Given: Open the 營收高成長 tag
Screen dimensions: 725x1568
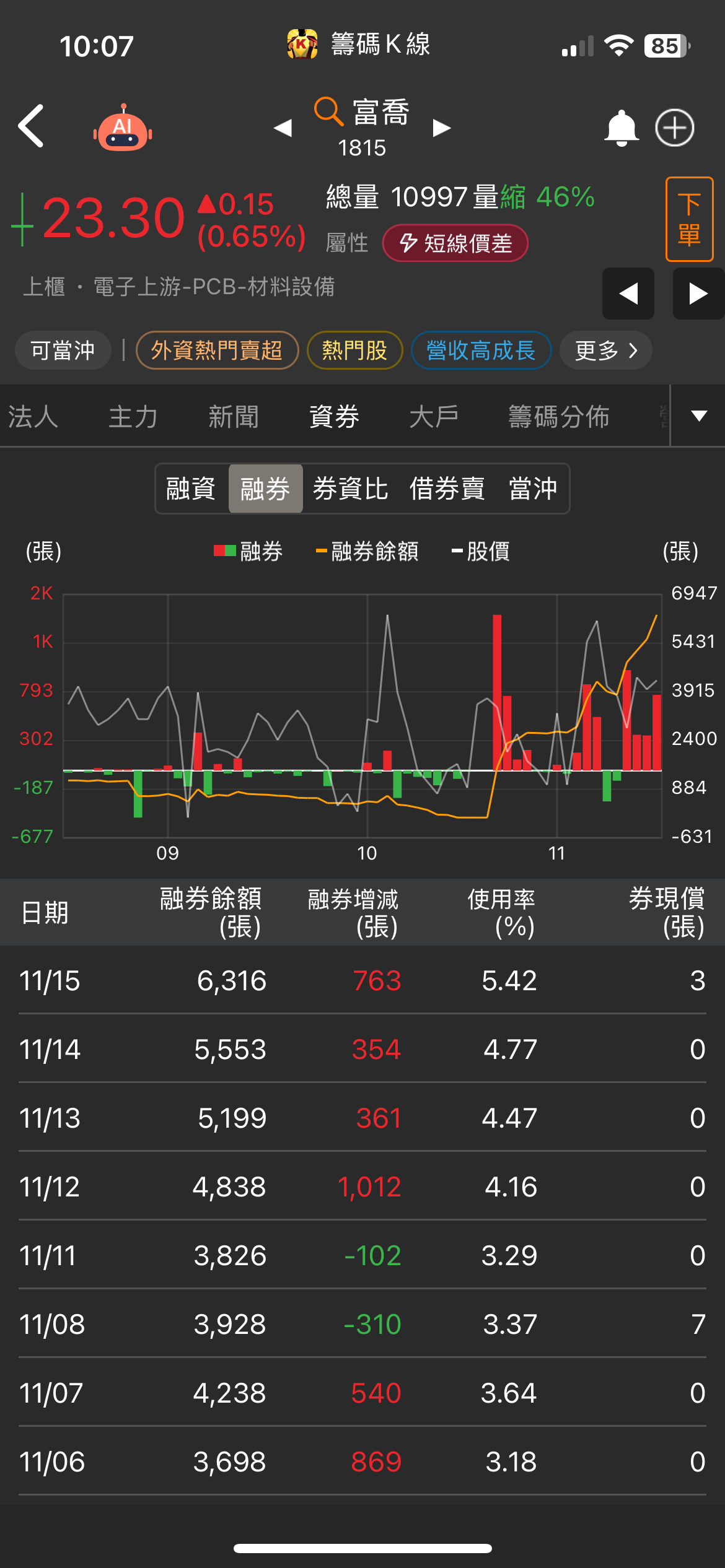Looking at the screenshot, I should (481, 351).
